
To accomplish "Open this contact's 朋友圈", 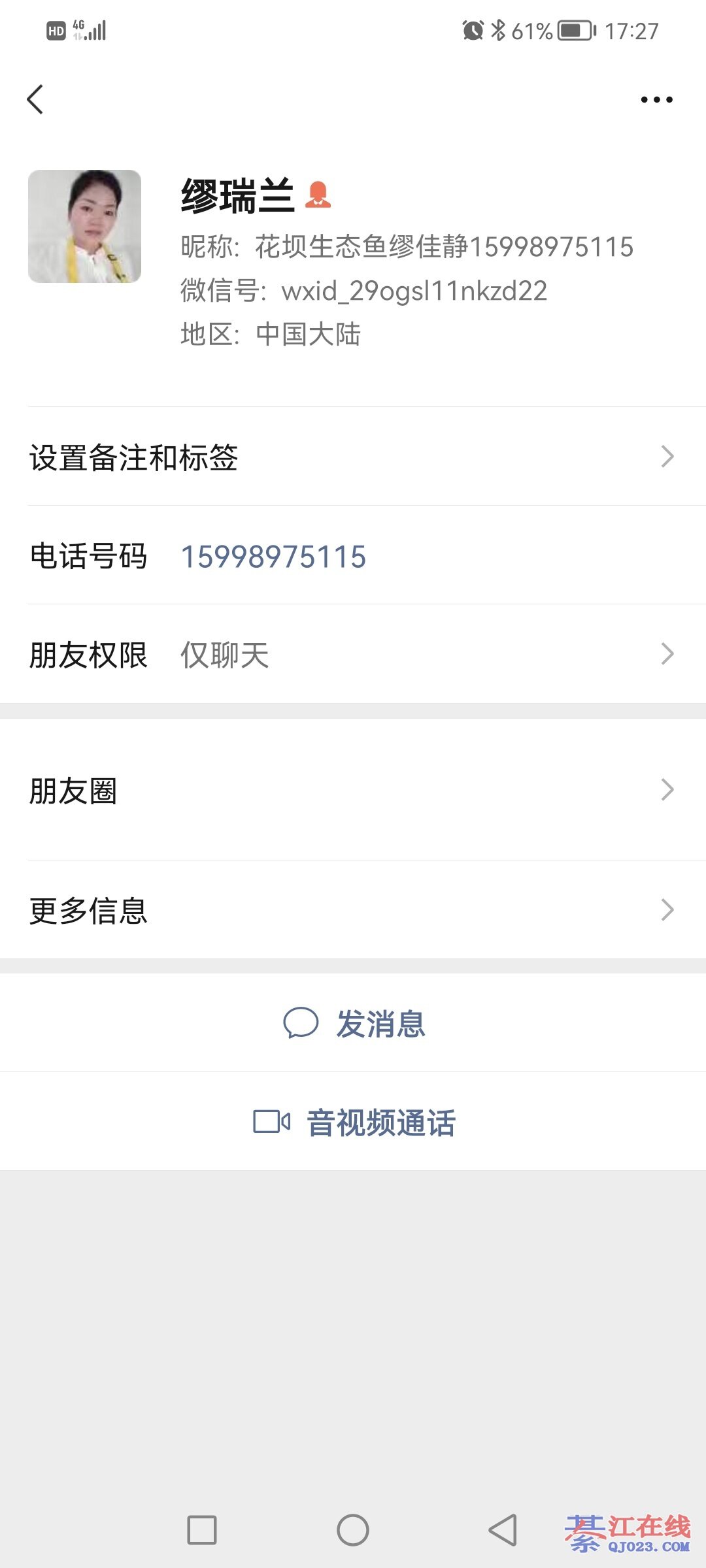I will point(353,791).
